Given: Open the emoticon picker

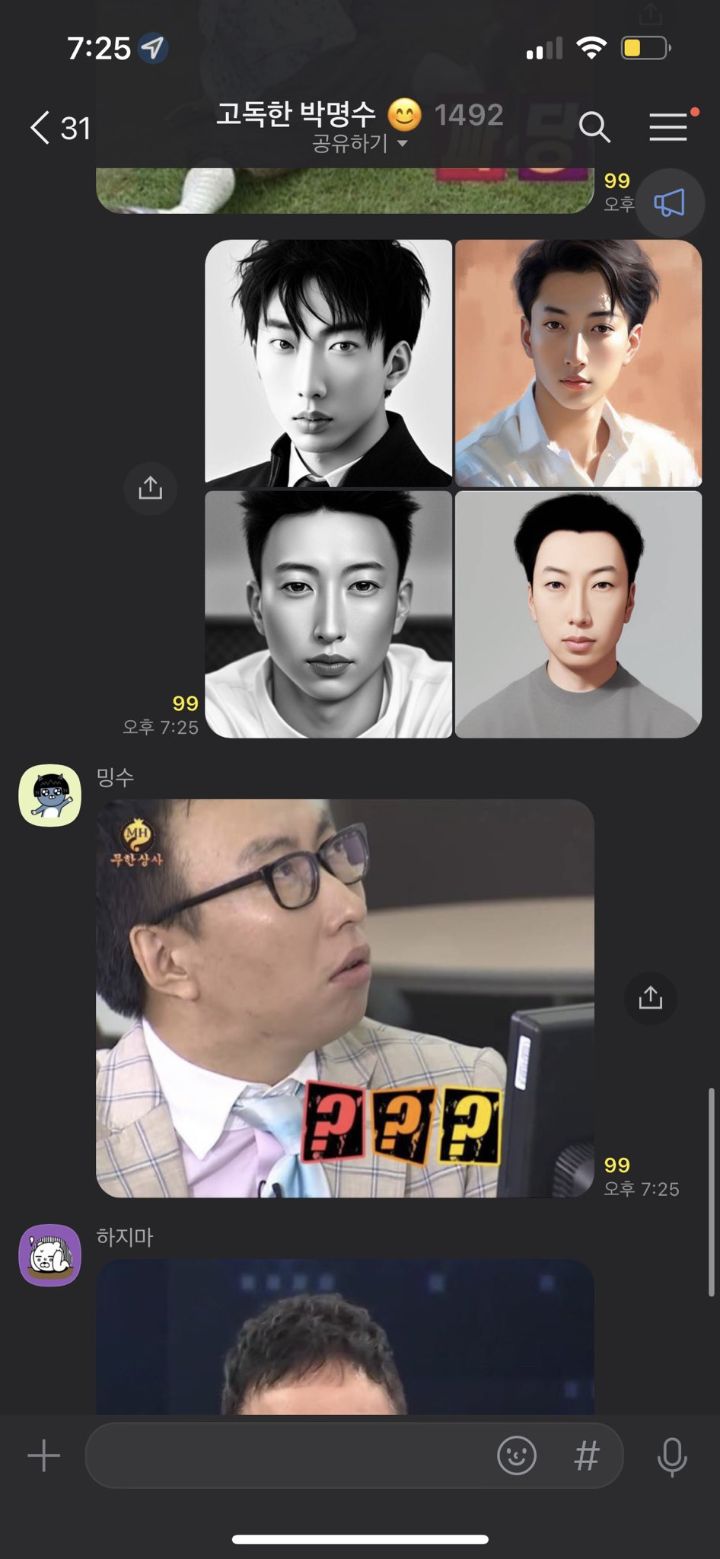Looking at the screenshot, I should [x=517, y=1456].
